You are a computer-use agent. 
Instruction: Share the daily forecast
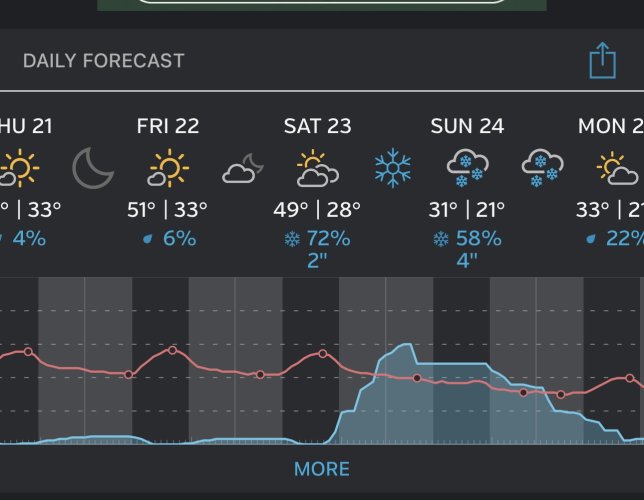(601, 61)
